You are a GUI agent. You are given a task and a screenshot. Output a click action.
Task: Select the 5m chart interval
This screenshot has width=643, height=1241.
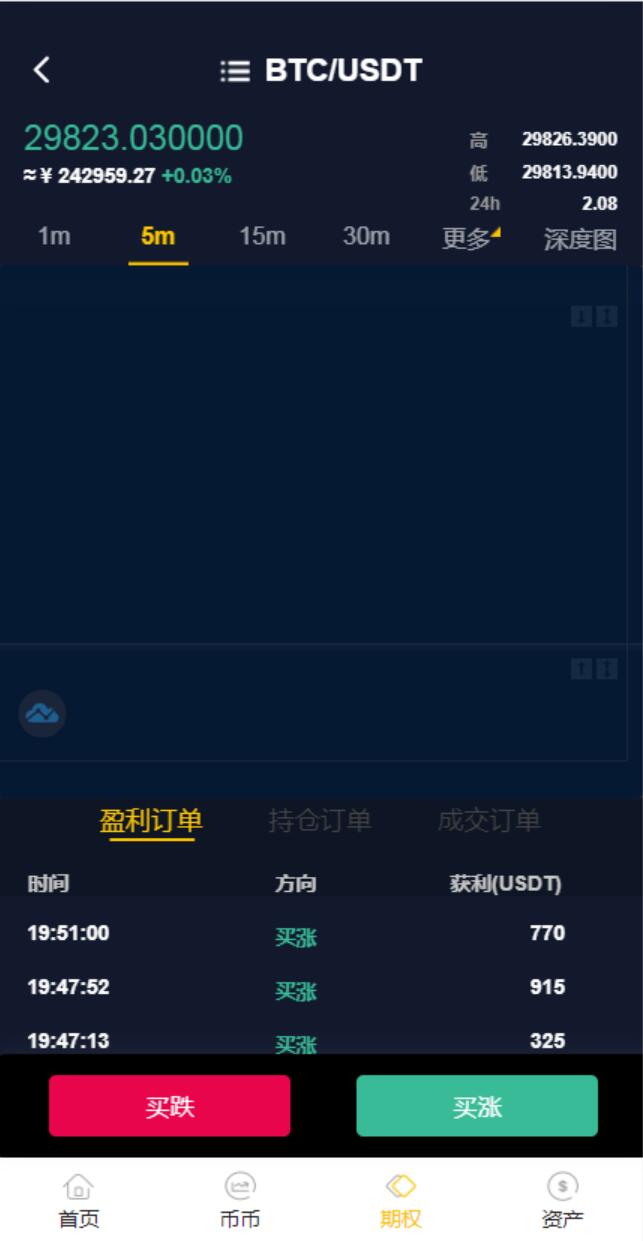tap(158, 237)
